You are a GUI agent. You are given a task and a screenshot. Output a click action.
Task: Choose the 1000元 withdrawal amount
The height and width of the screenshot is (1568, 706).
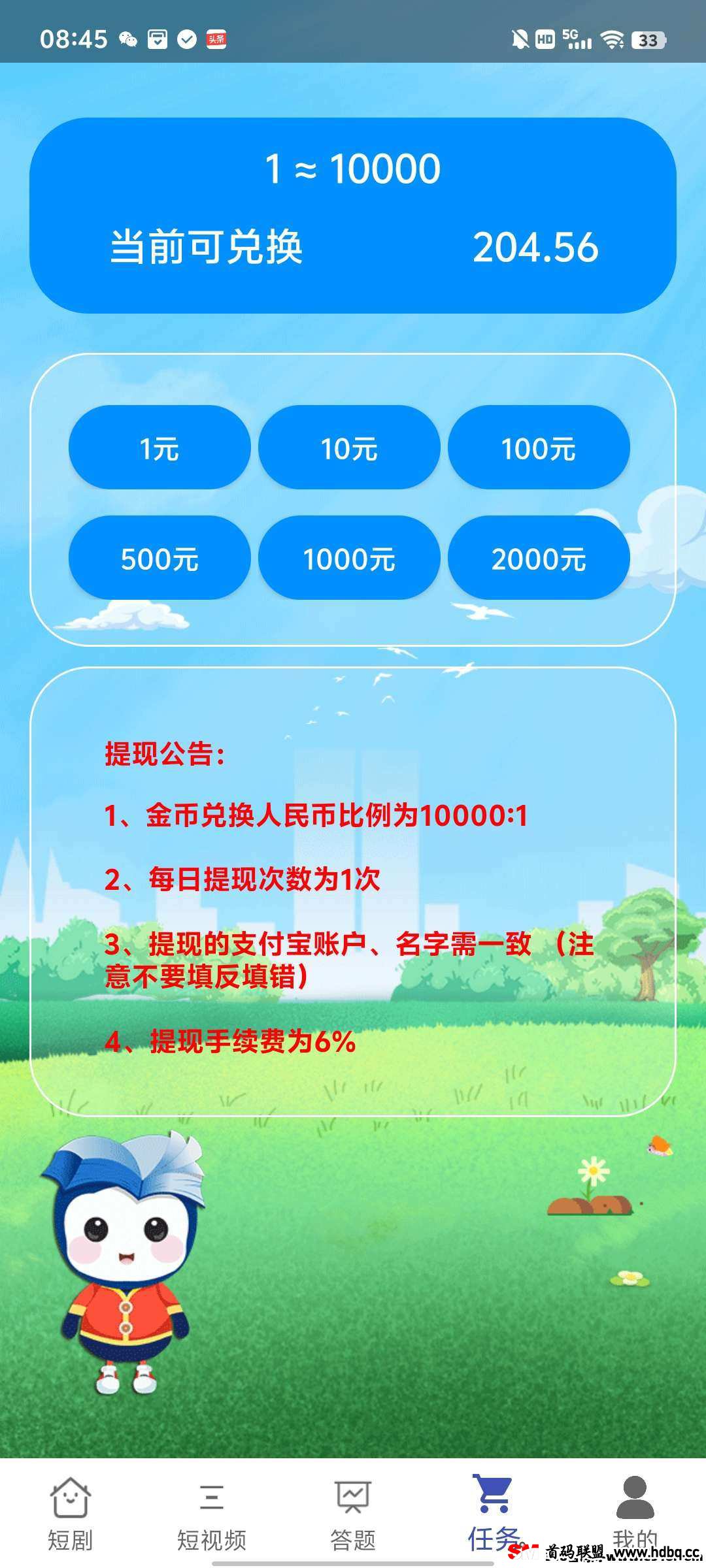[x=349, y=558]
